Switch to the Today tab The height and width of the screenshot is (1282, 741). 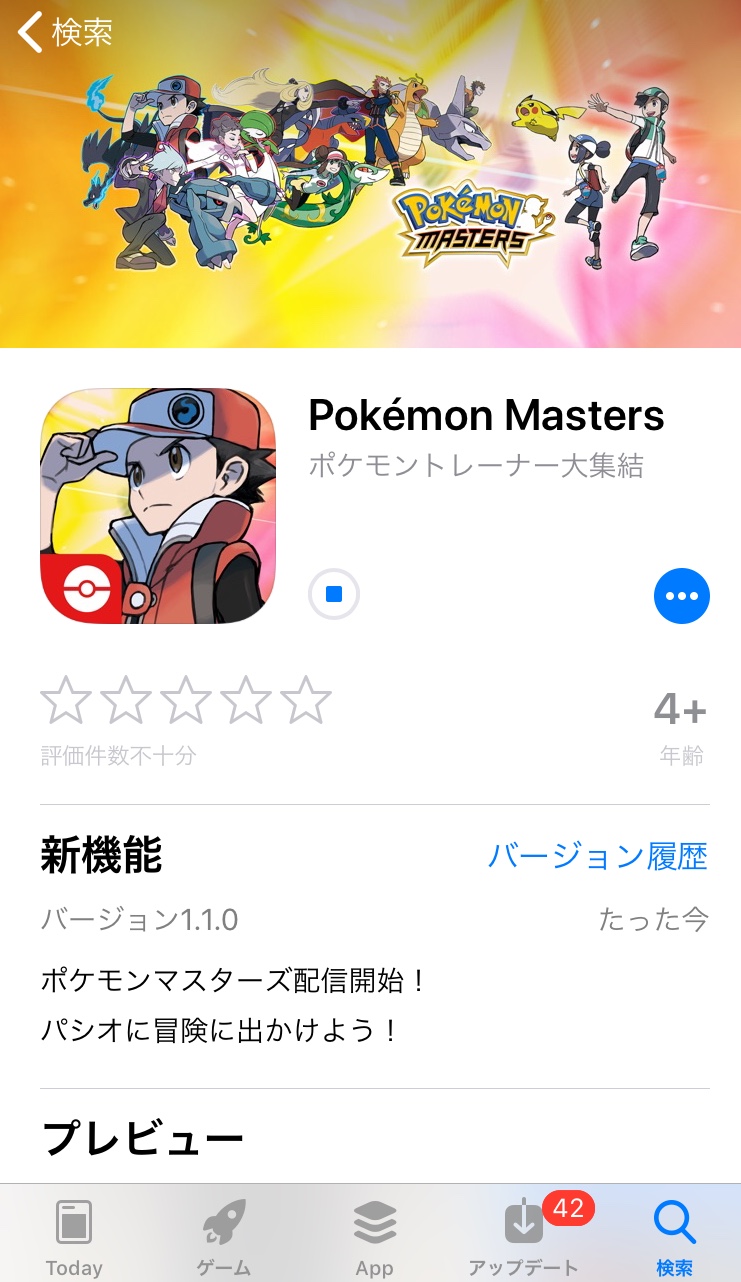pyautogui.click(x=74, y=1236)
